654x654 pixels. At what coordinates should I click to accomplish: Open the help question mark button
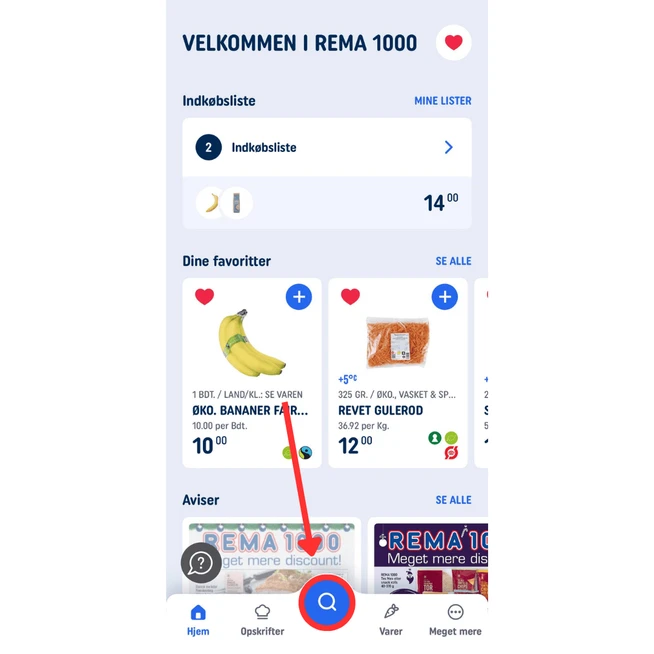[201, 563]
